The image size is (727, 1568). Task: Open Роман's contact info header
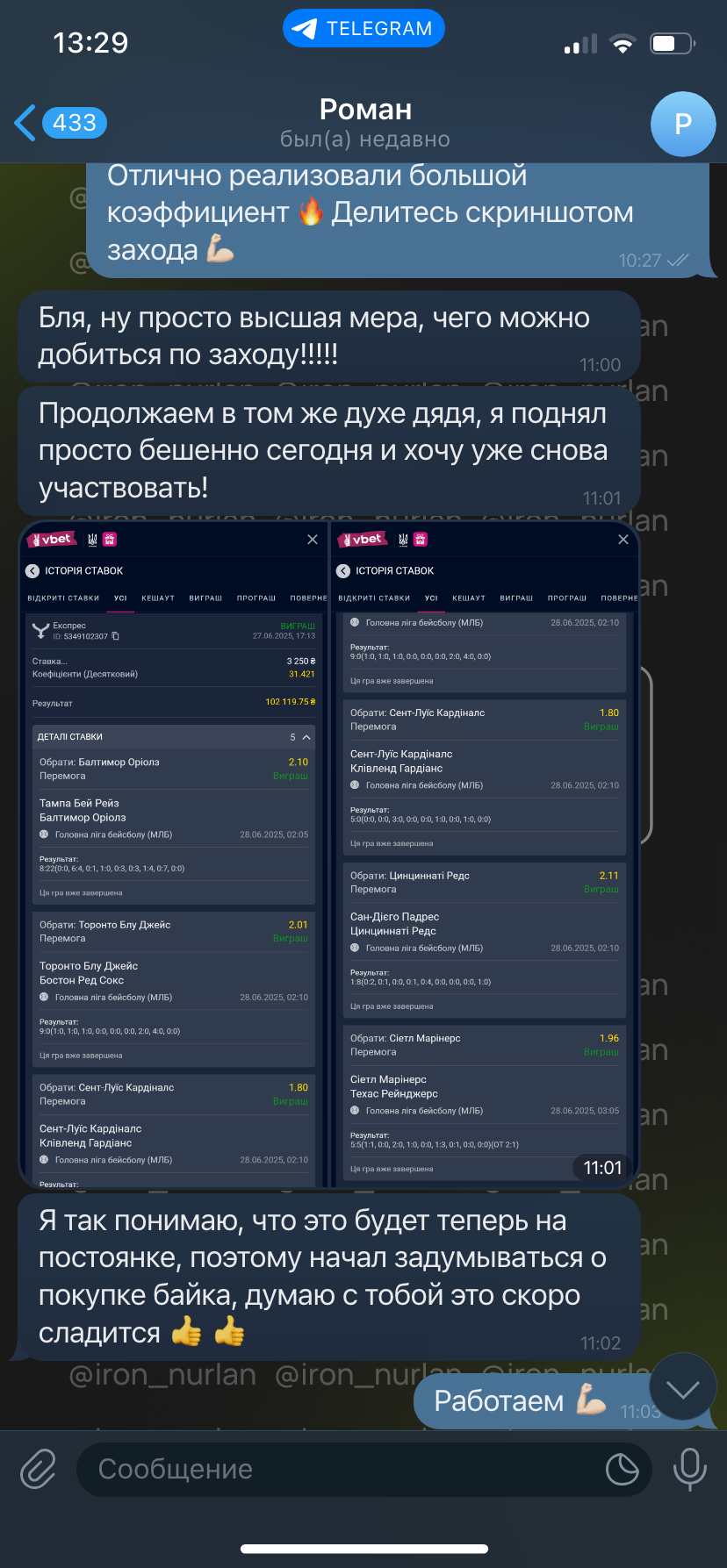click(x=365, y=123)
